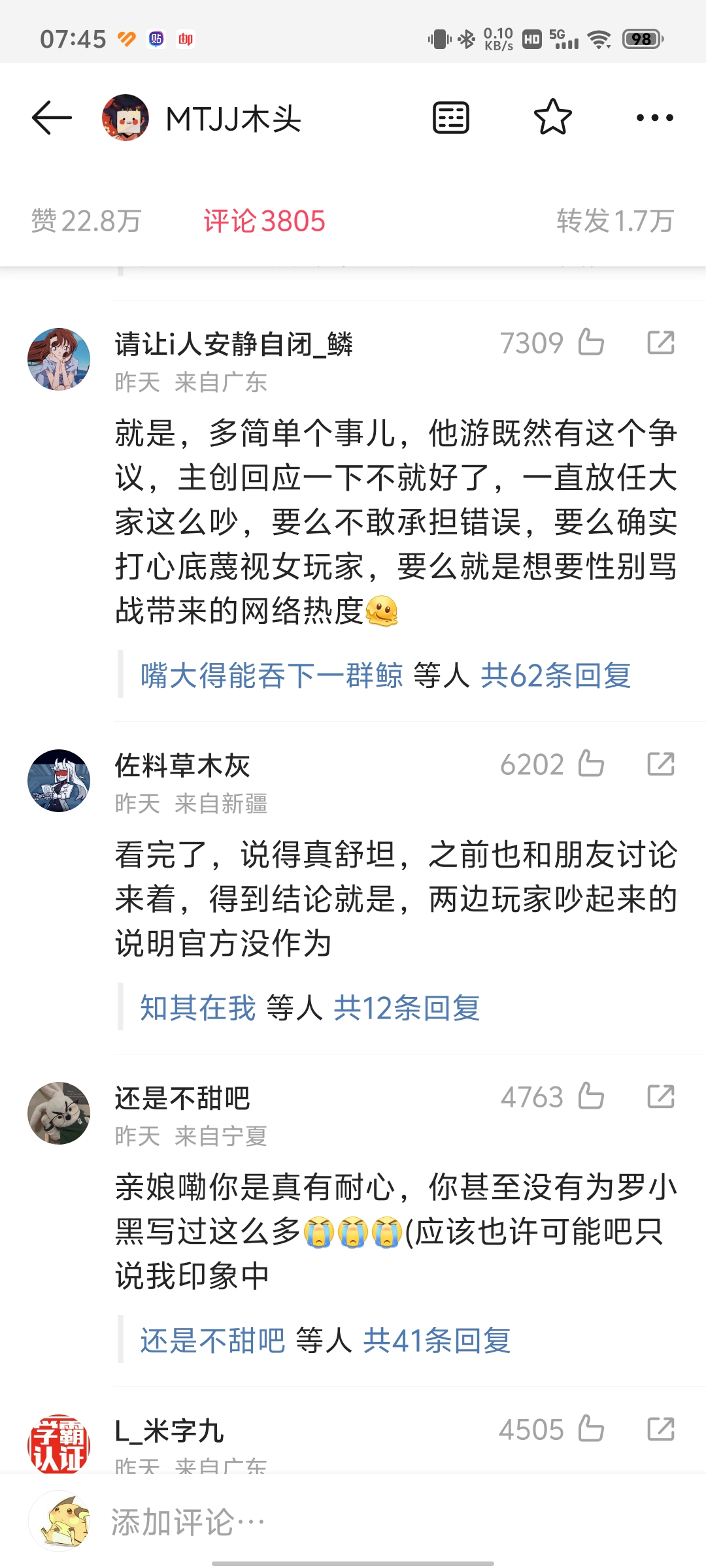Viewport: 706px width, 1568px height.
Task: Favorite the post using the star icon
Action: [552, 118]
